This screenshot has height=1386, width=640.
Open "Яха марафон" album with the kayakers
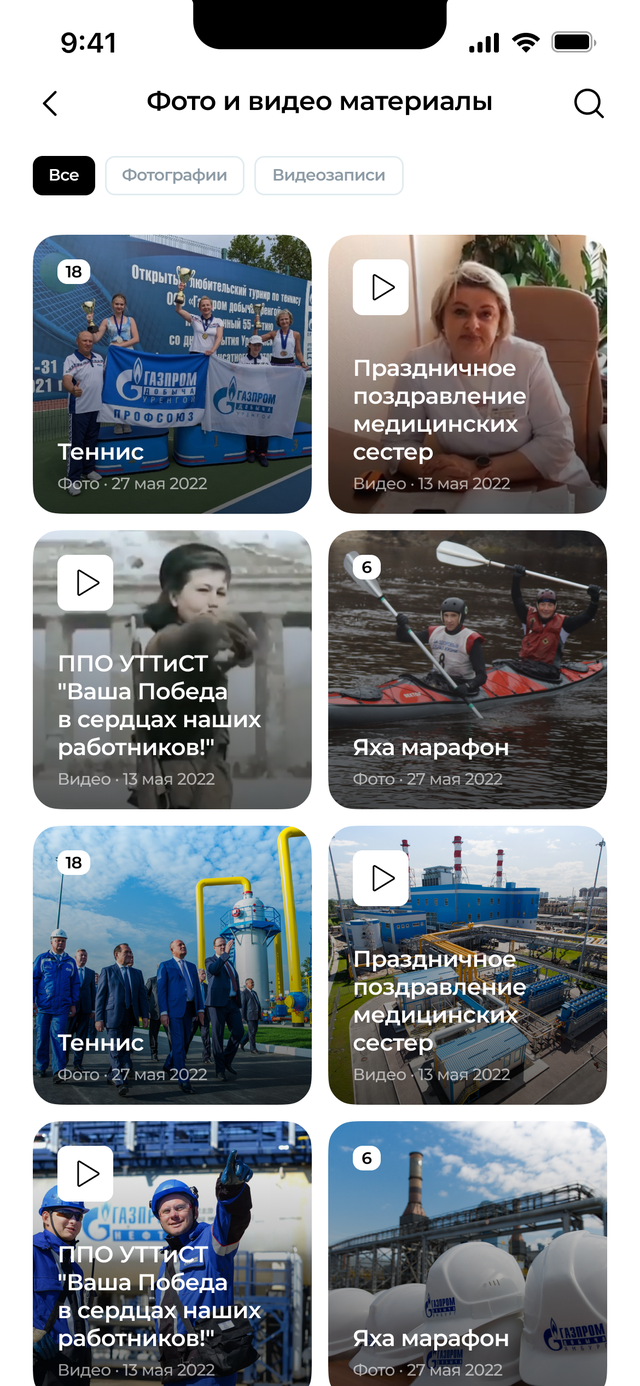coord(467,669)
